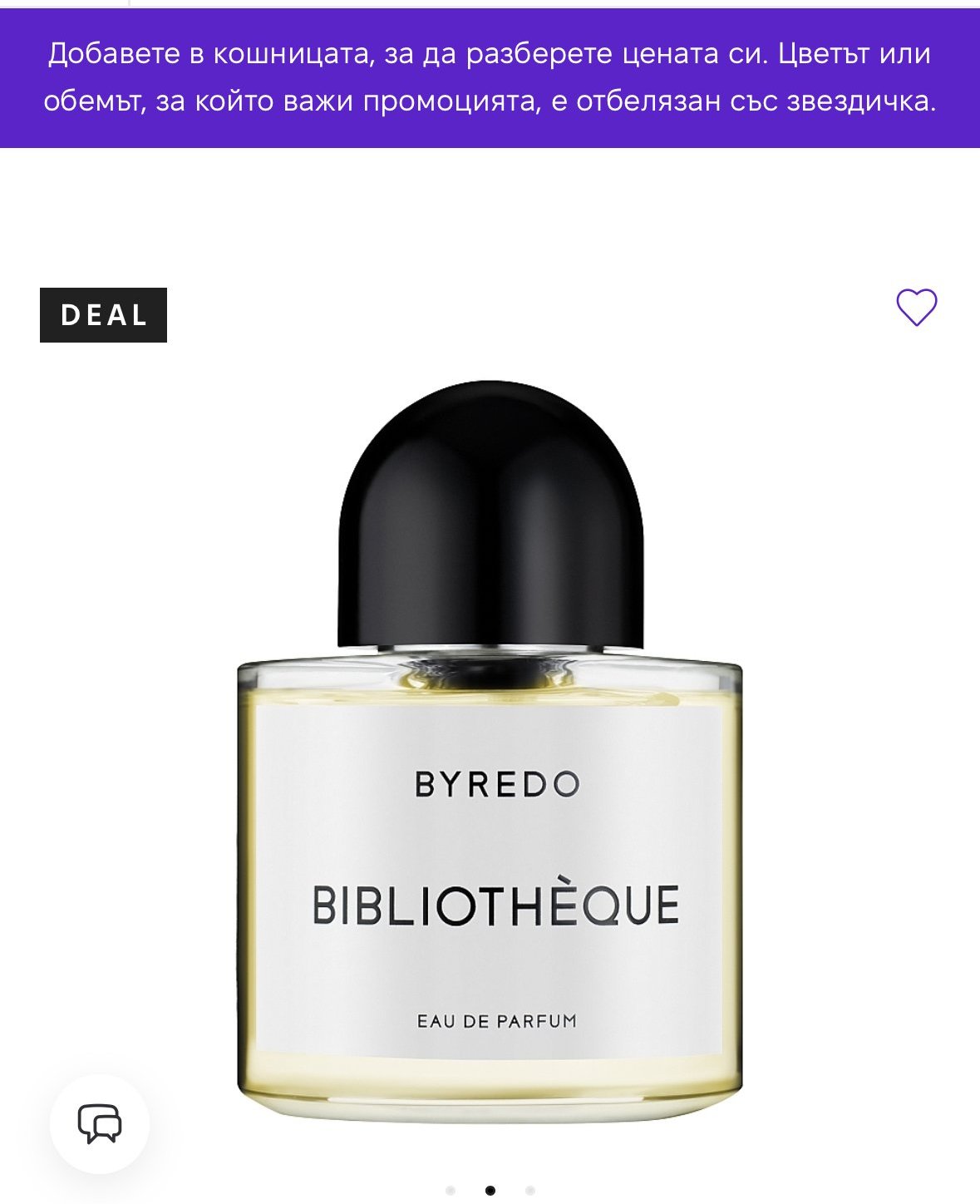This screenshot has width=980, height=1204.
Task: Jump to the first image dot
Action: 451,1191
